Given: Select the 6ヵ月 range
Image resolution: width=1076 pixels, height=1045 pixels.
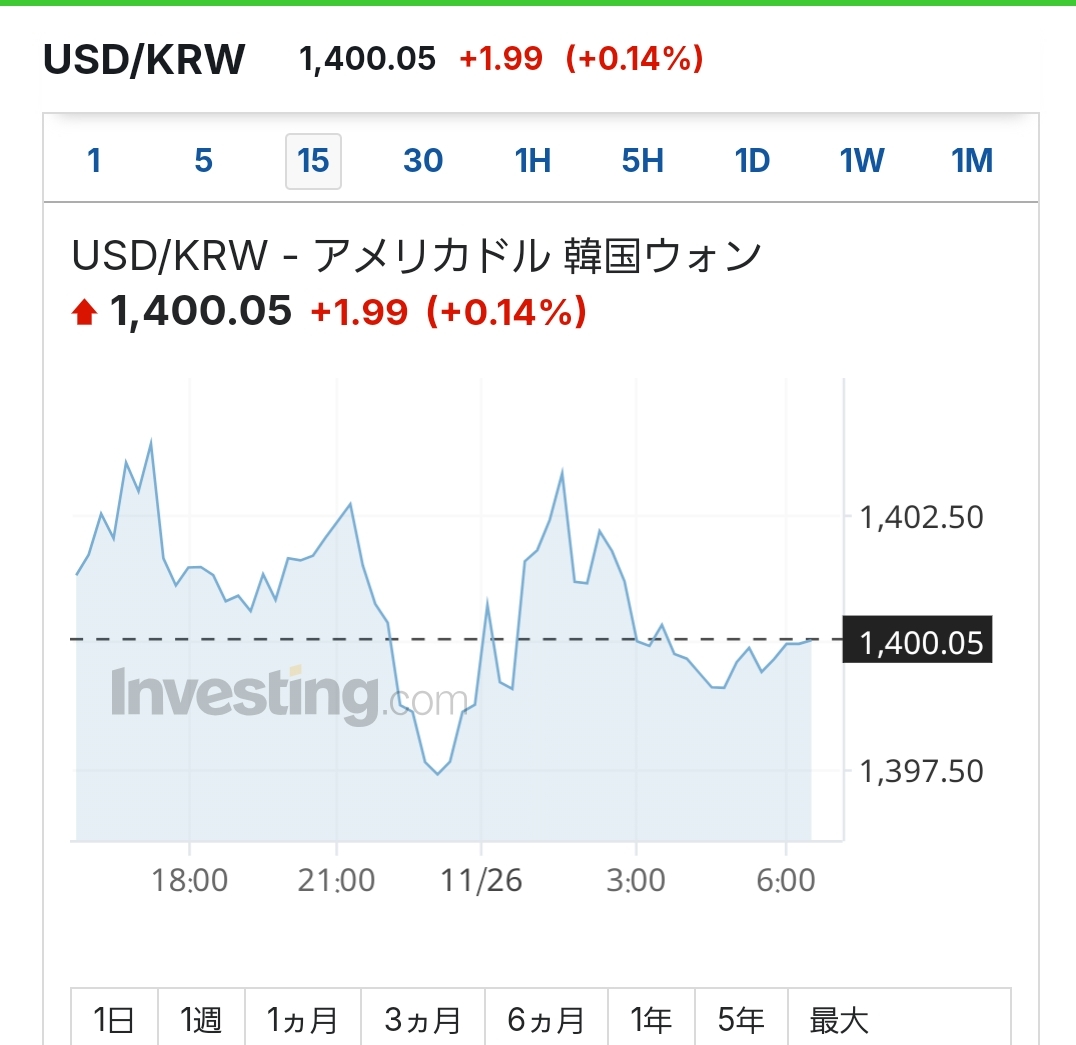Looking at the screenshot, I should [546, 1020].
